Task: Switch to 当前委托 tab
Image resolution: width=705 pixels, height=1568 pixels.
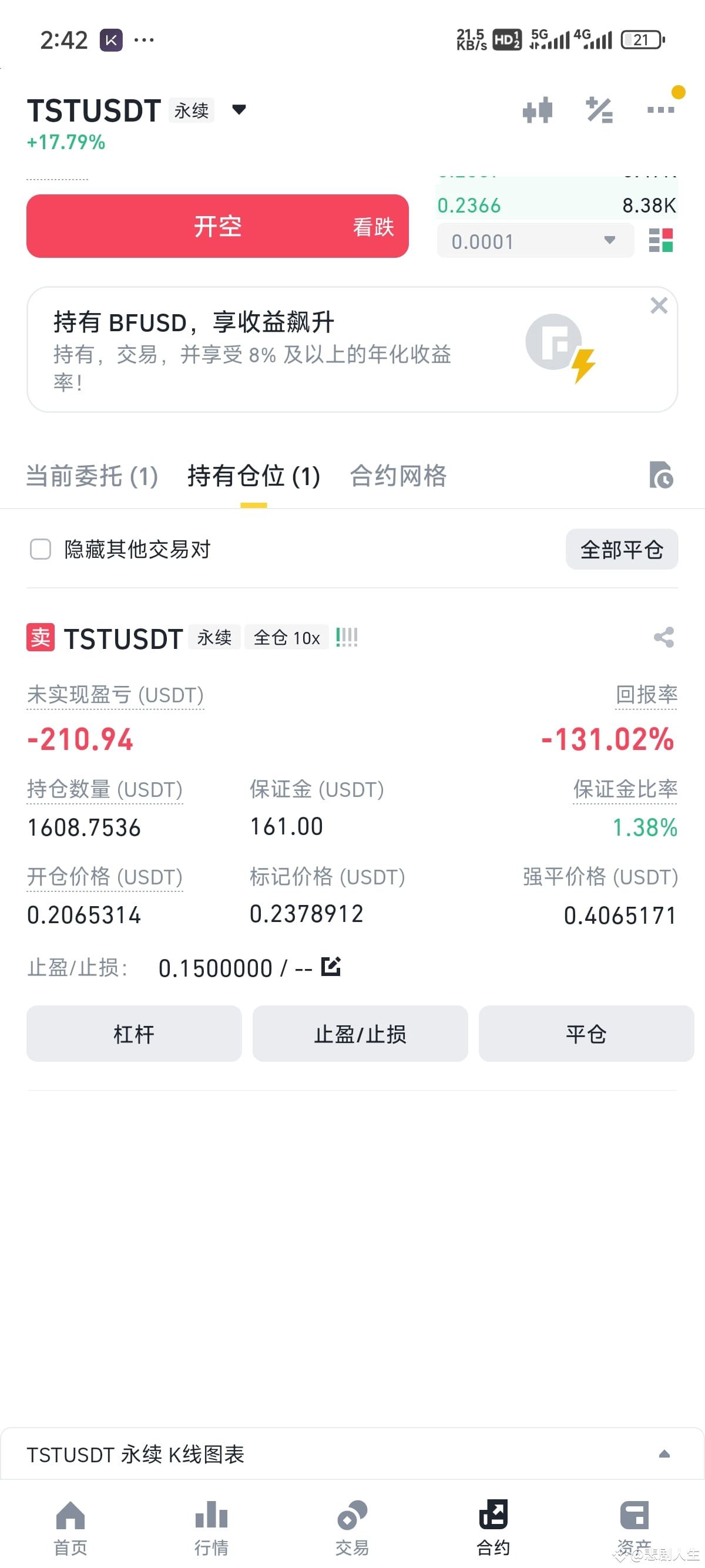Action: (91, 476)
